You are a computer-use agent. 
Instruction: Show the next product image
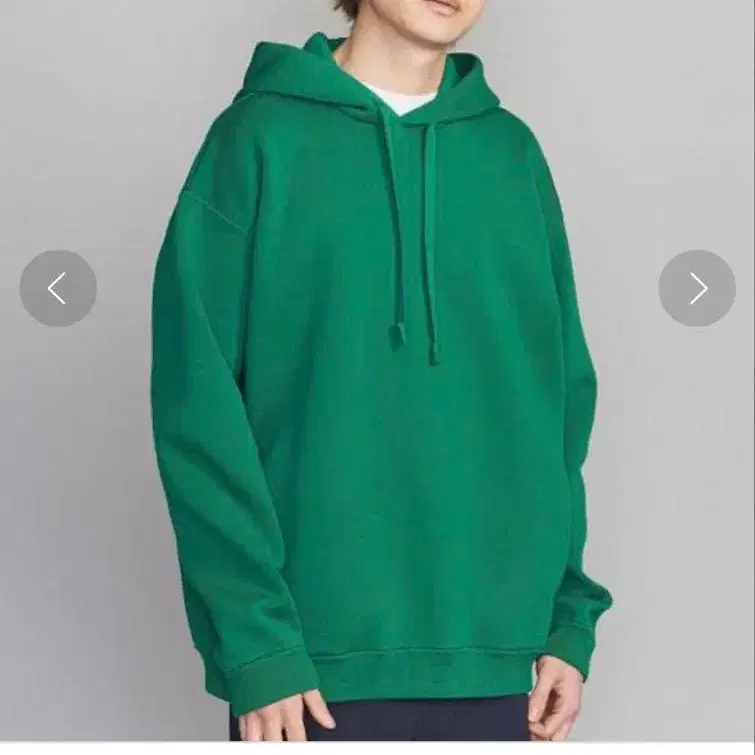[697, 288]
